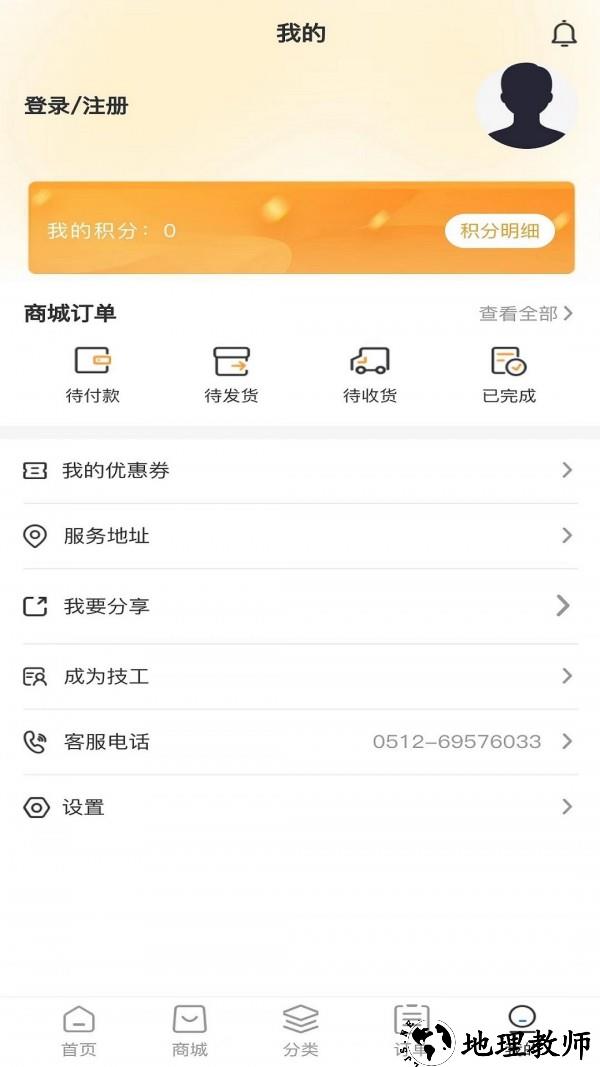Tap 登录/注册 to sign in

(76, 106)
